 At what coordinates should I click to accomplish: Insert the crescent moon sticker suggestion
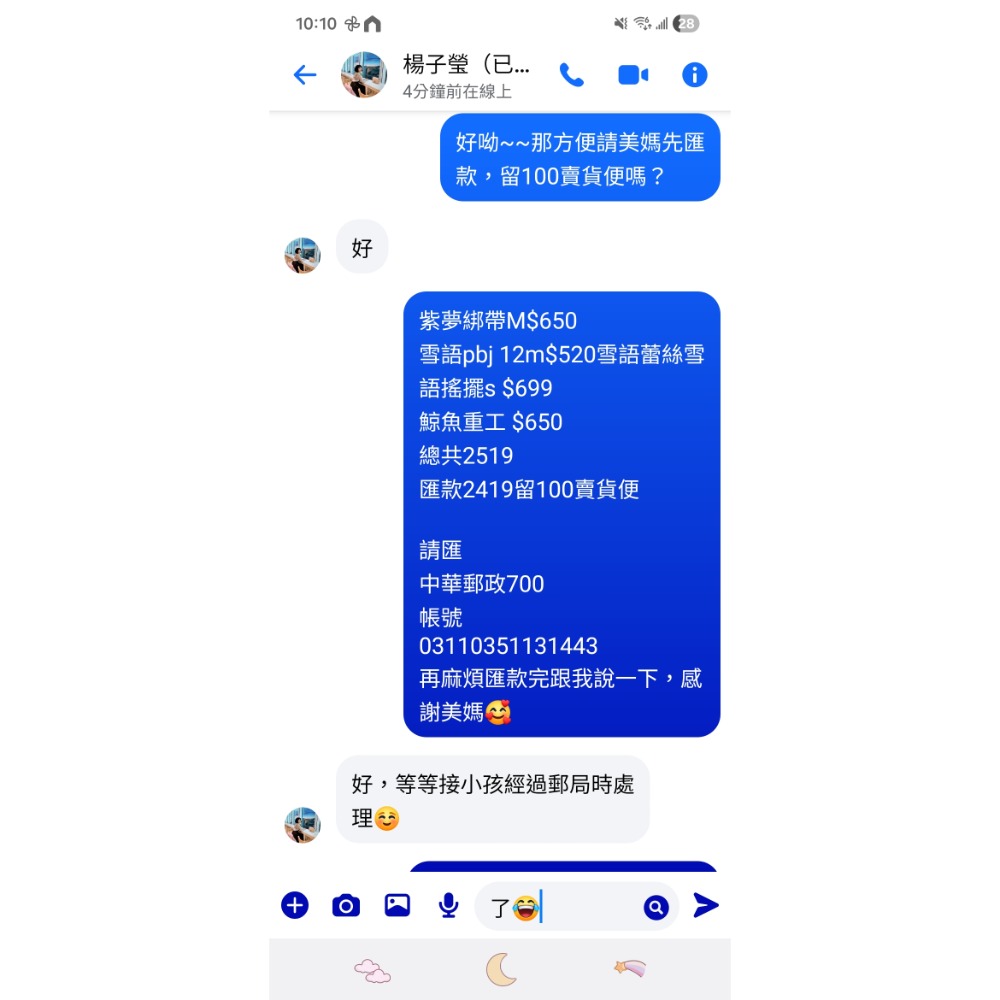pos(501,969)
